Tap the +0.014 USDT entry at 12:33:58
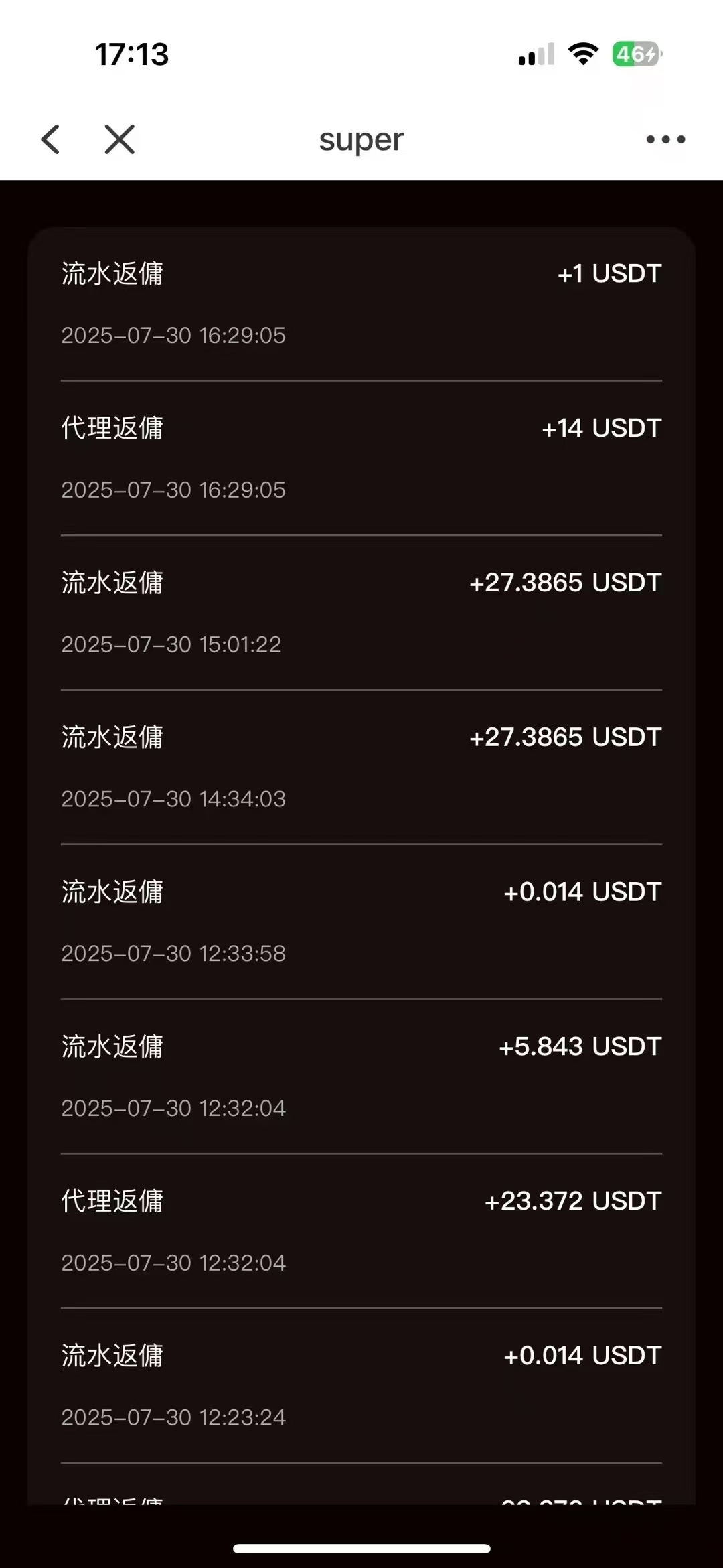Viewport: 723px width, 1568px height. [361, 921]
